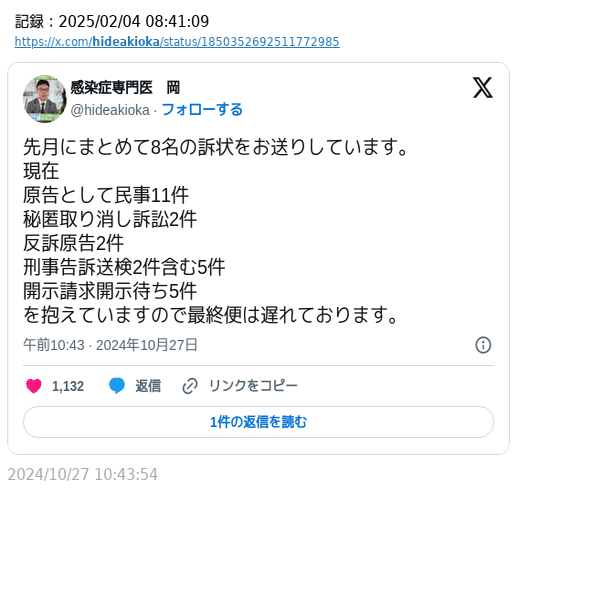Copy the tweet link with リンクをコピー
The width and height of the screenshot is (603, 603).
(240, 386)
